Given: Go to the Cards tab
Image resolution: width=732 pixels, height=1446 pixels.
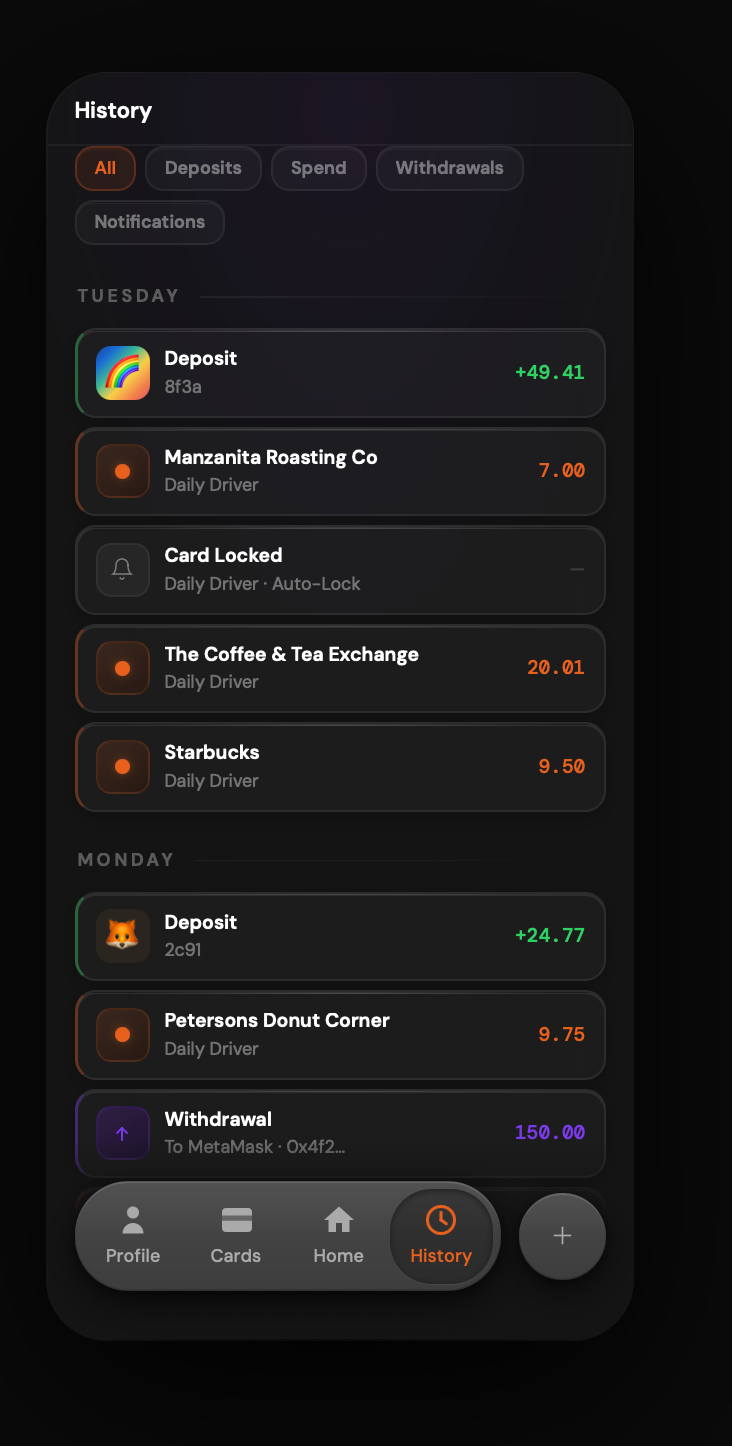Looking at the screenshot, I should (236, 1236).
